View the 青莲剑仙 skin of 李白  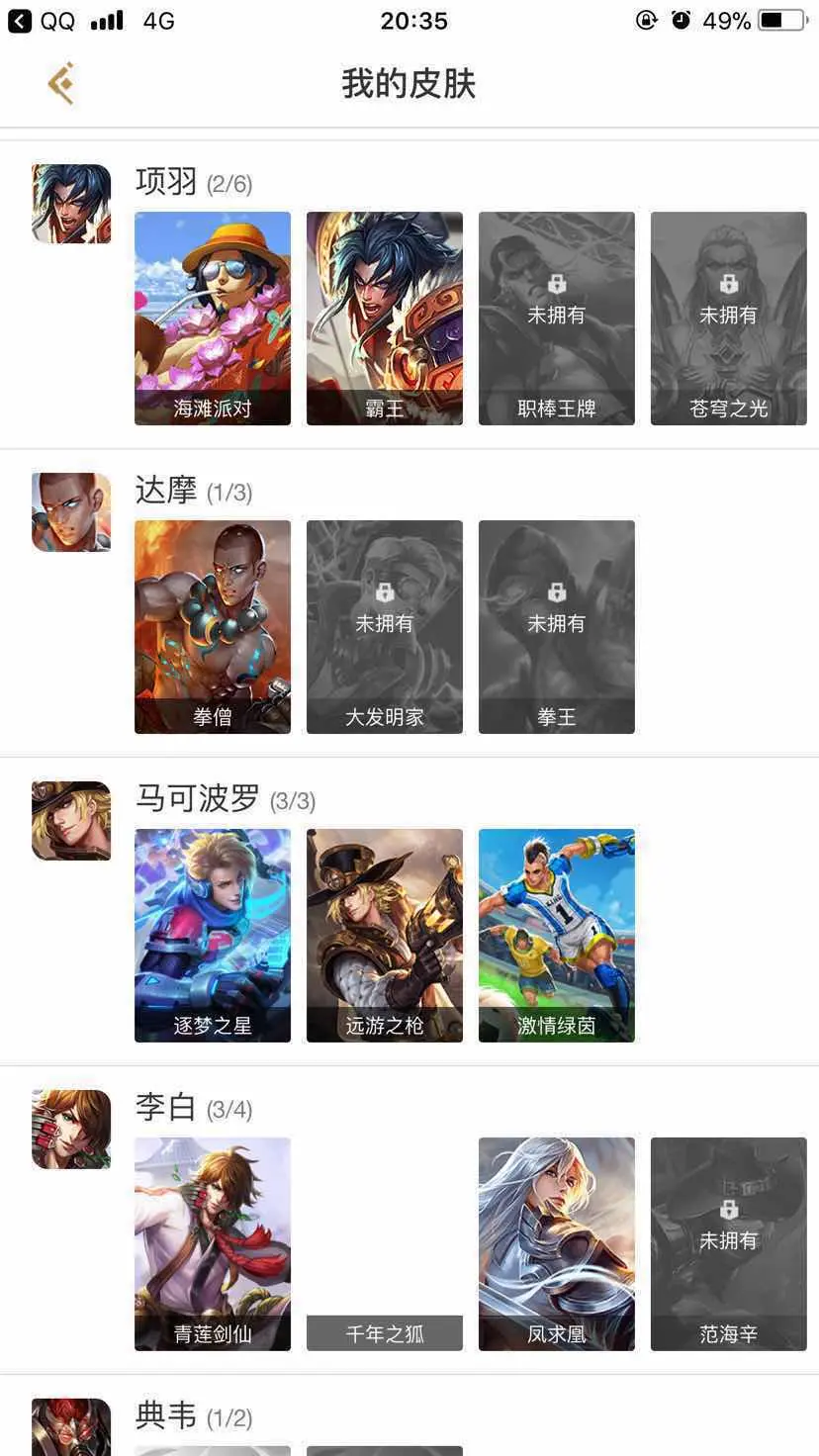213,1244
